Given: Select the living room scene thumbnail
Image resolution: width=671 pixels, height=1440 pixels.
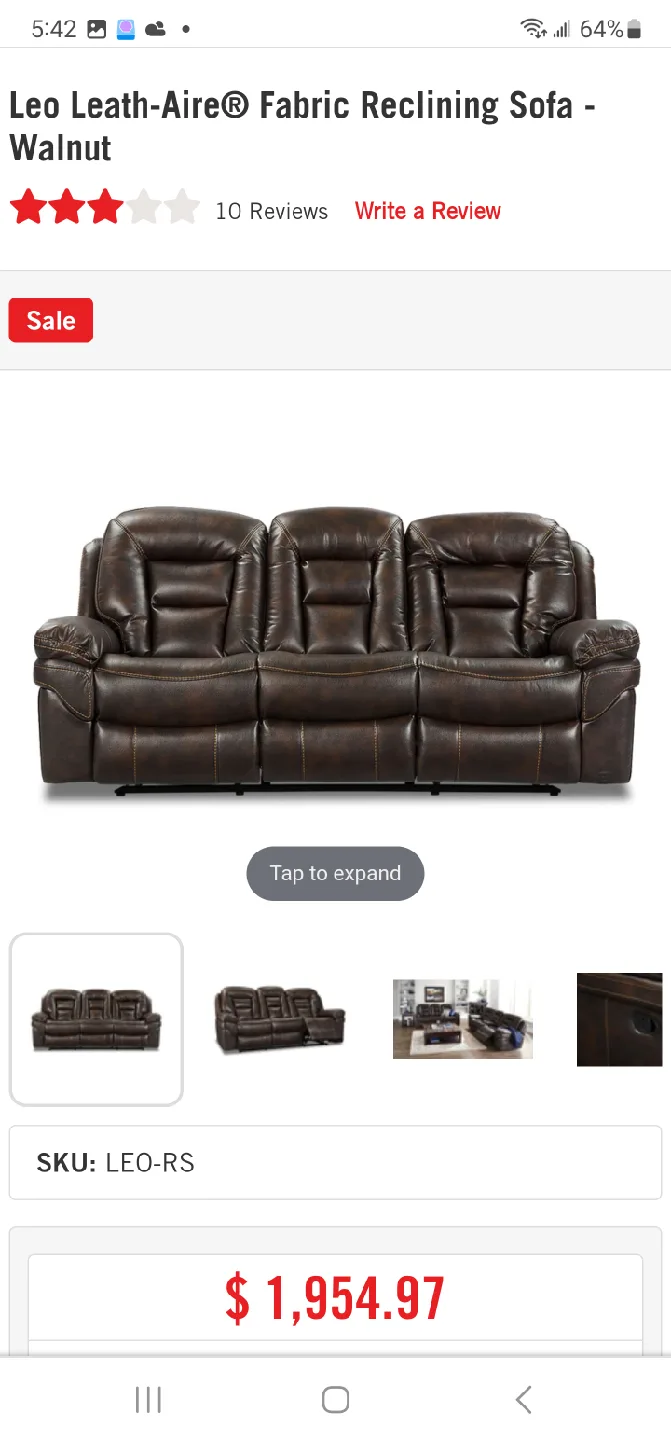Looking at the screenshot, I should click(x=462, y=1019).
